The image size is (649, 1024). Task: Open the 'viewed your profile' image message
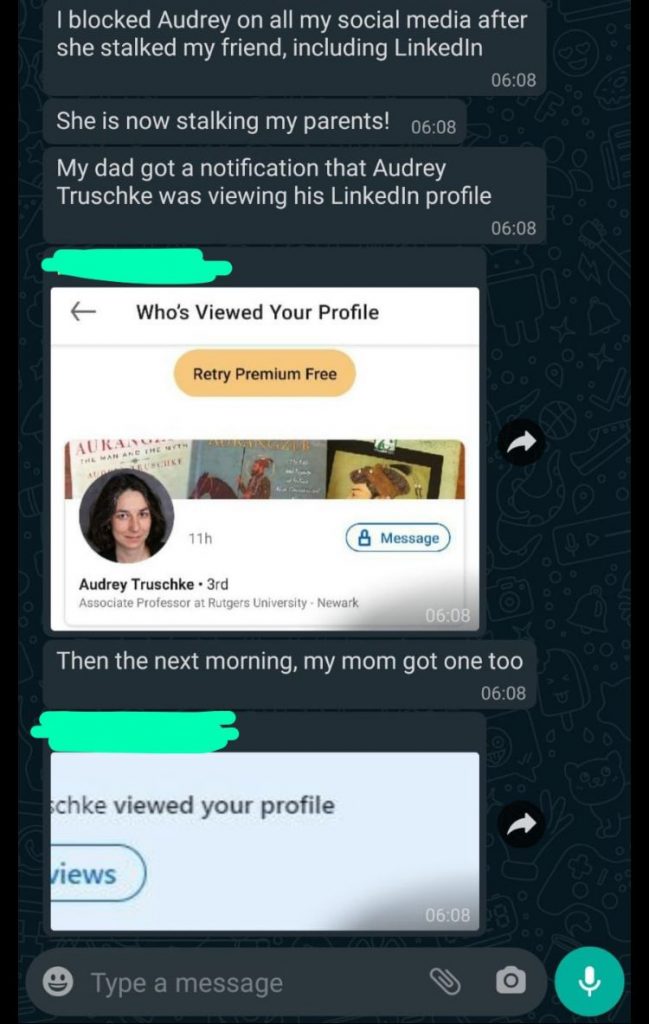tap(265, 840)
